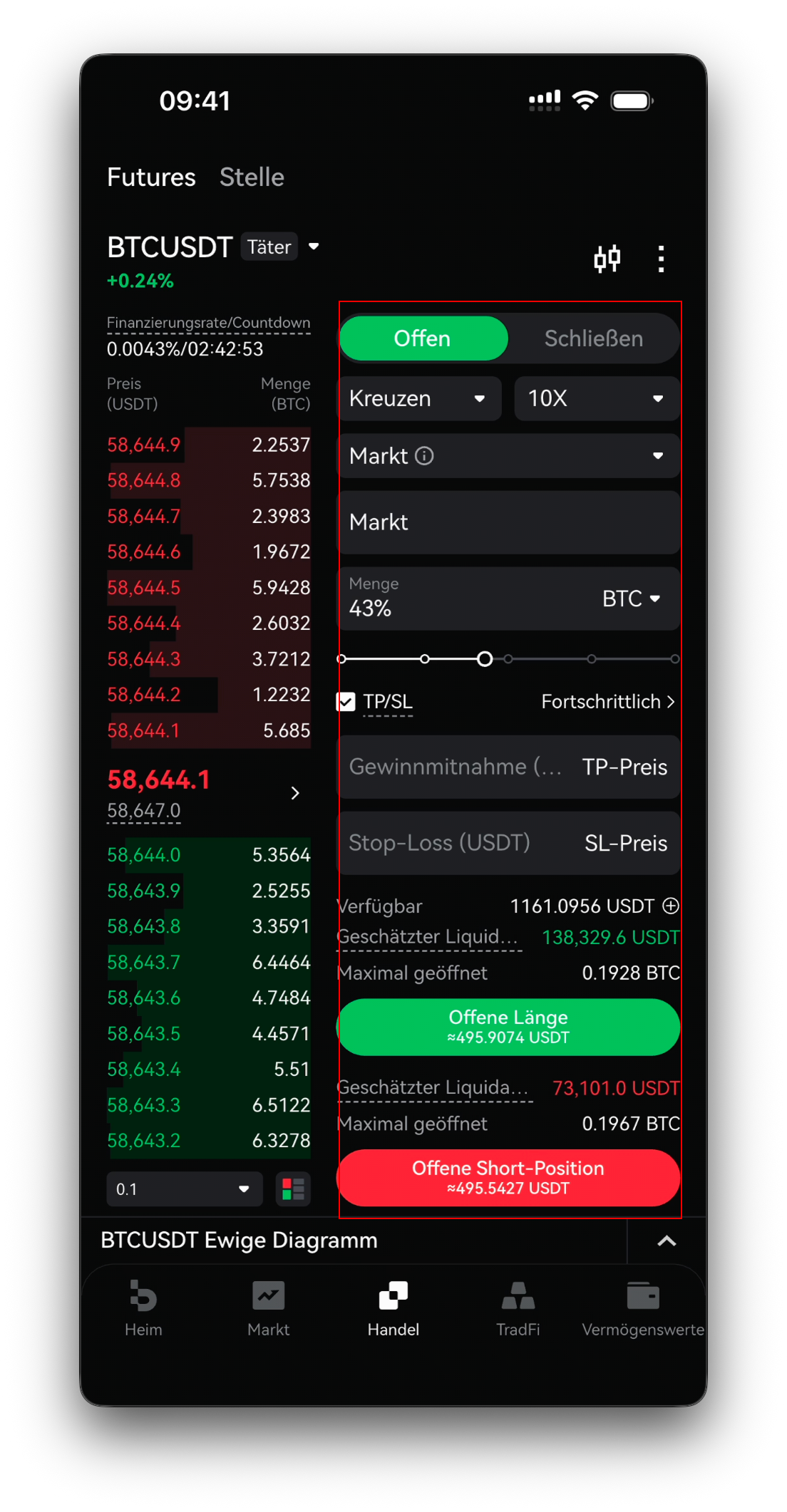Tap the Menge quantity input field

(x=463, y=599)
